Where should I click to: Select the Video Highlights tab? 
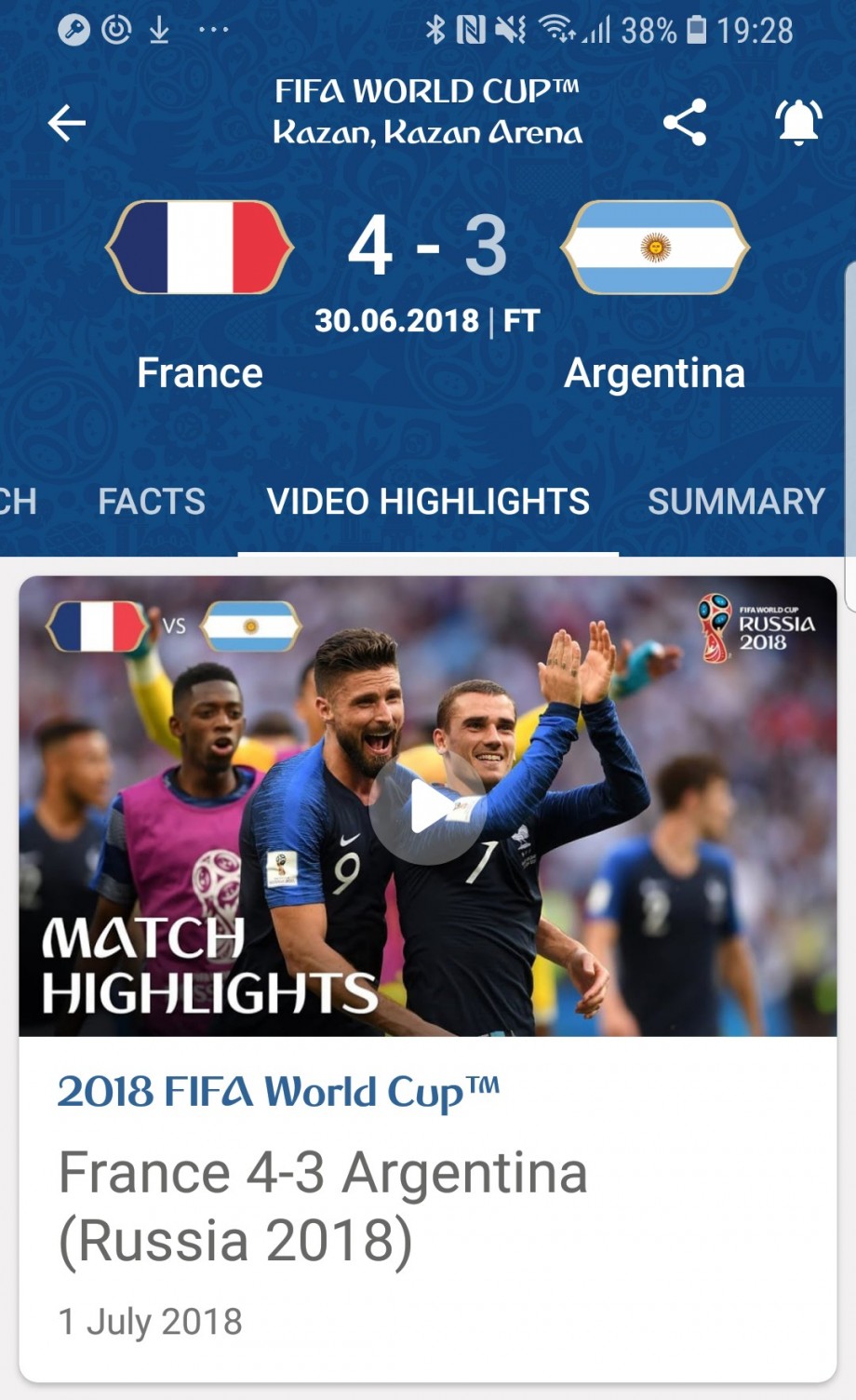(x=428, y=502)
